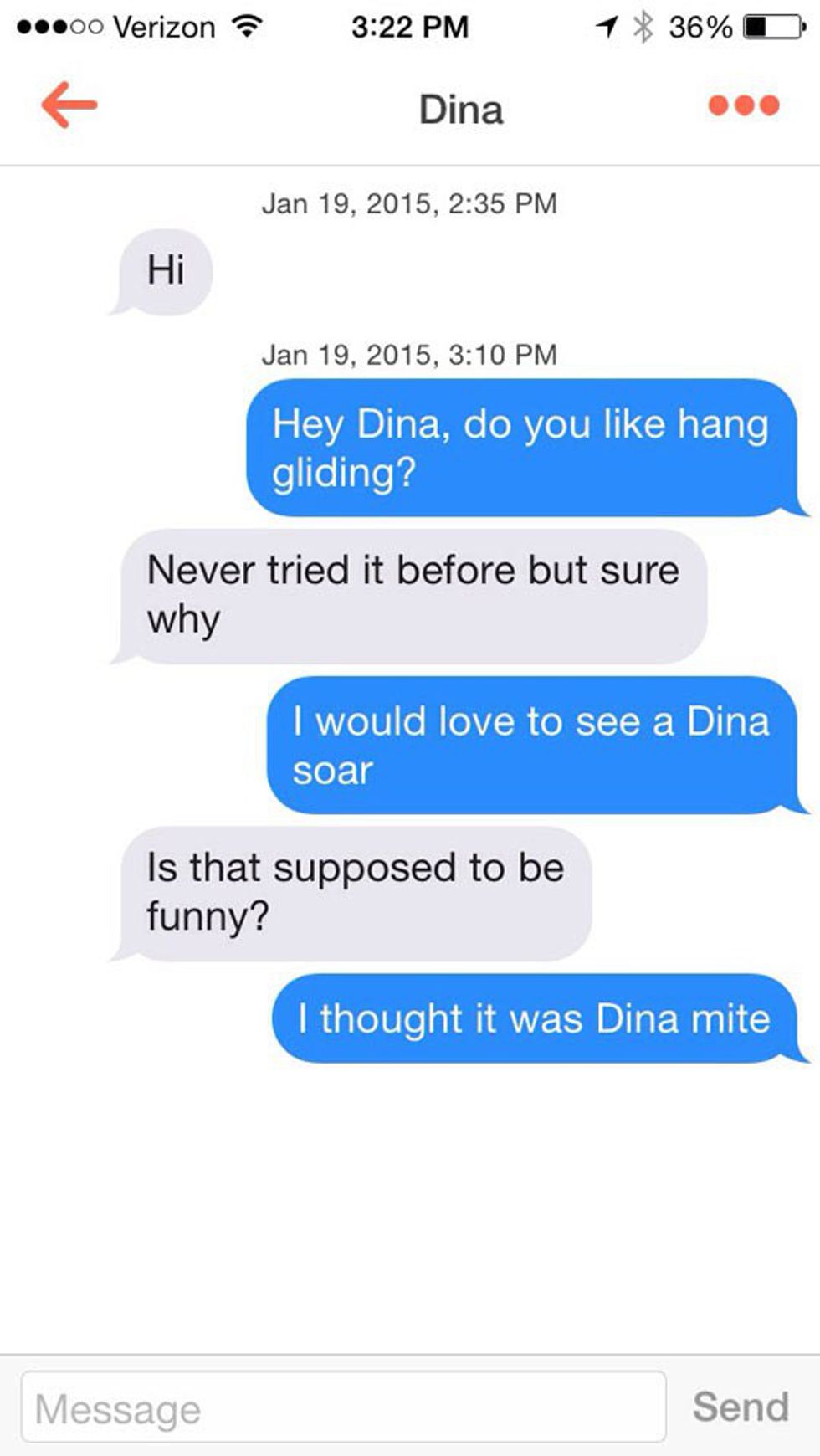Tap the Send button
This screenshot has width=820, height=1456.
click(741, 1407)
